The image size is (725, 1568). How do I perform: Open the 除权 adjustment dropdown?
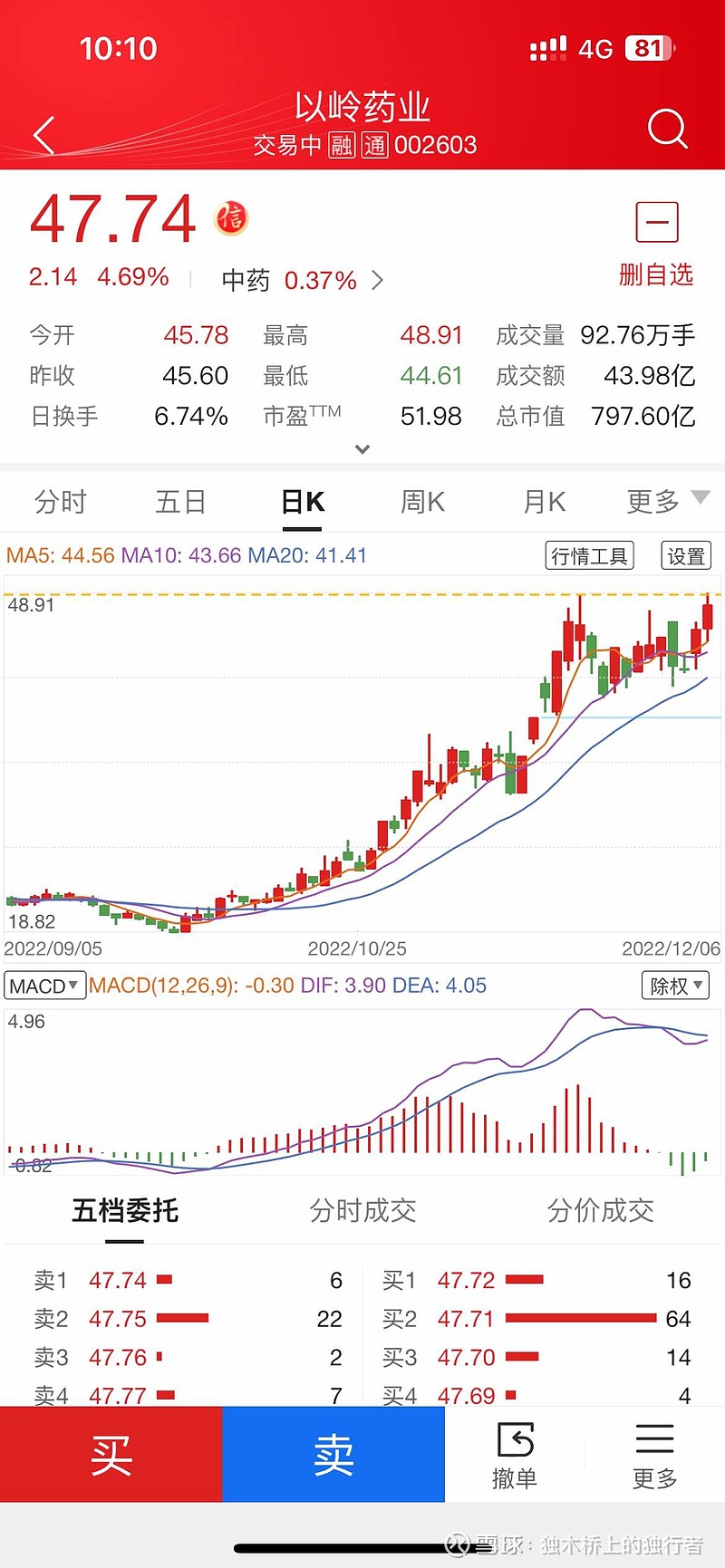coord(675,986)
